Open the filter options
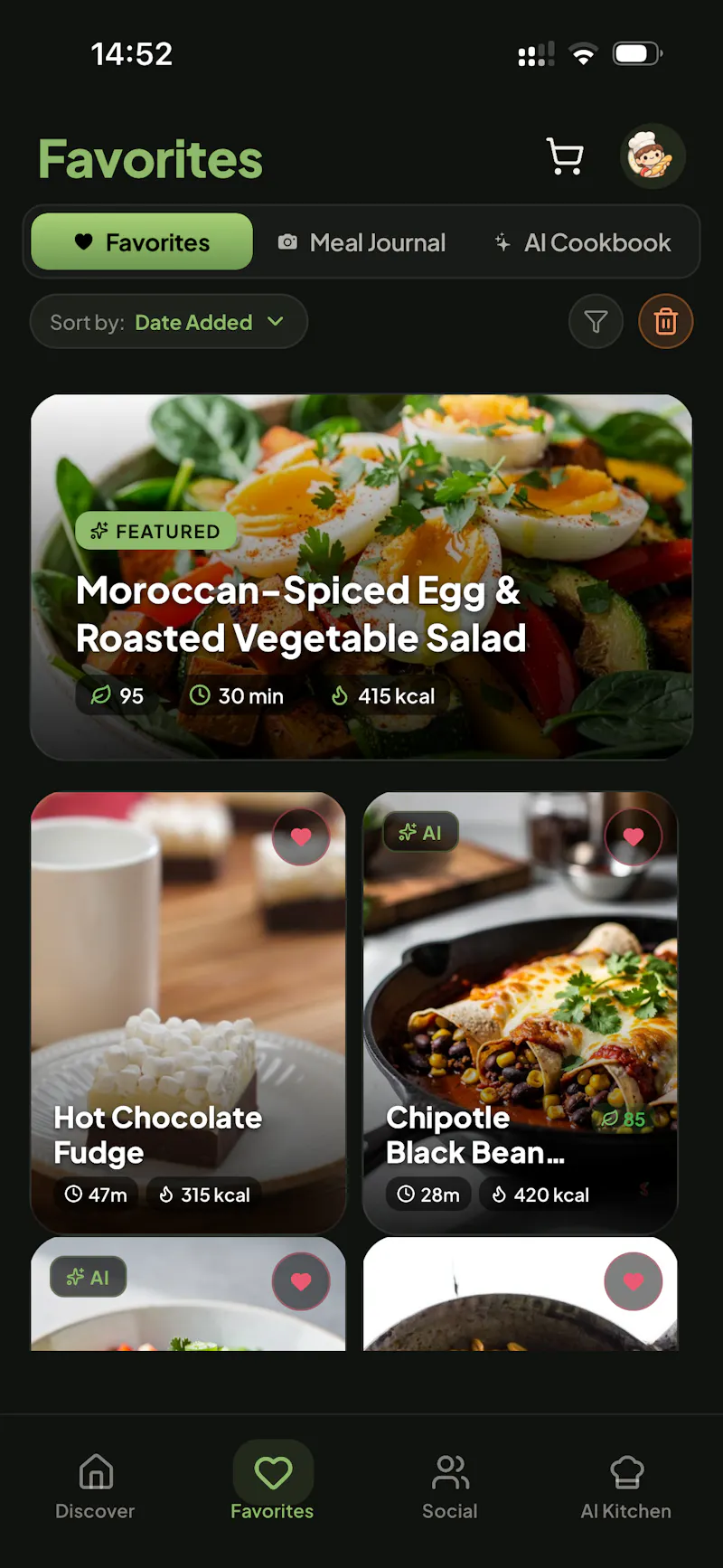 pos(596,322)
